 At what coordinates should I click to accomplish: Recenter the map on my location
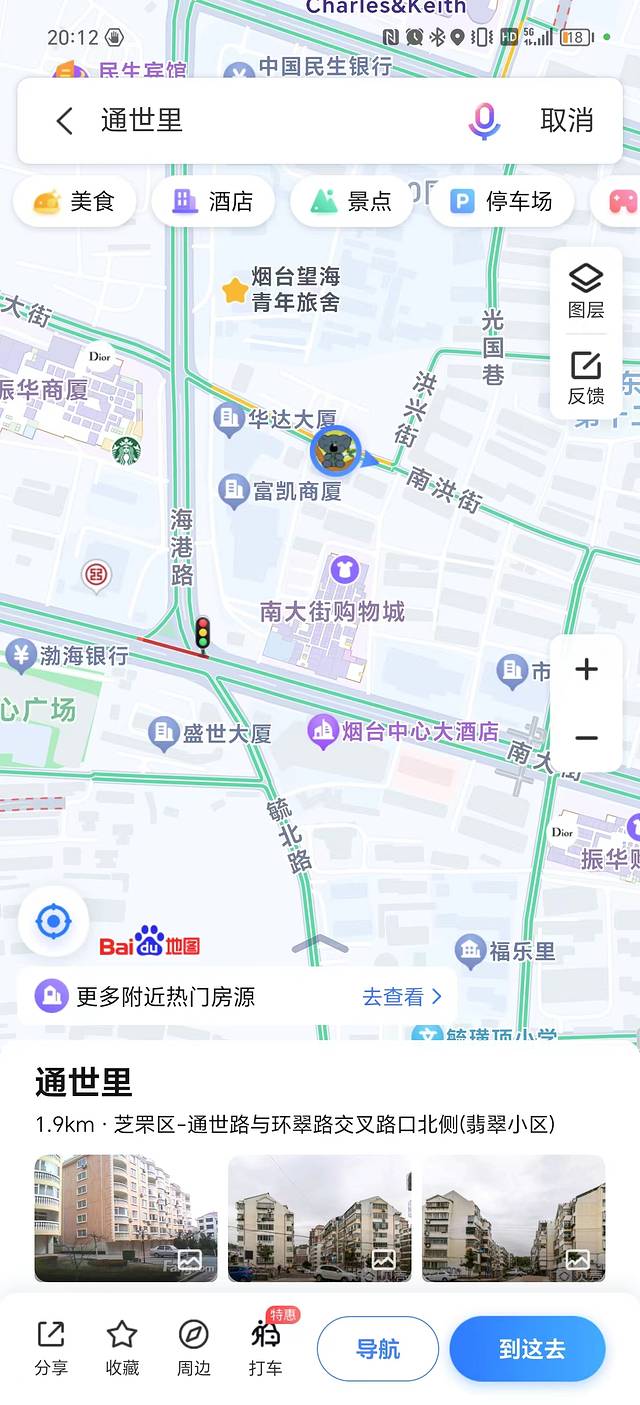pos(53,921)
